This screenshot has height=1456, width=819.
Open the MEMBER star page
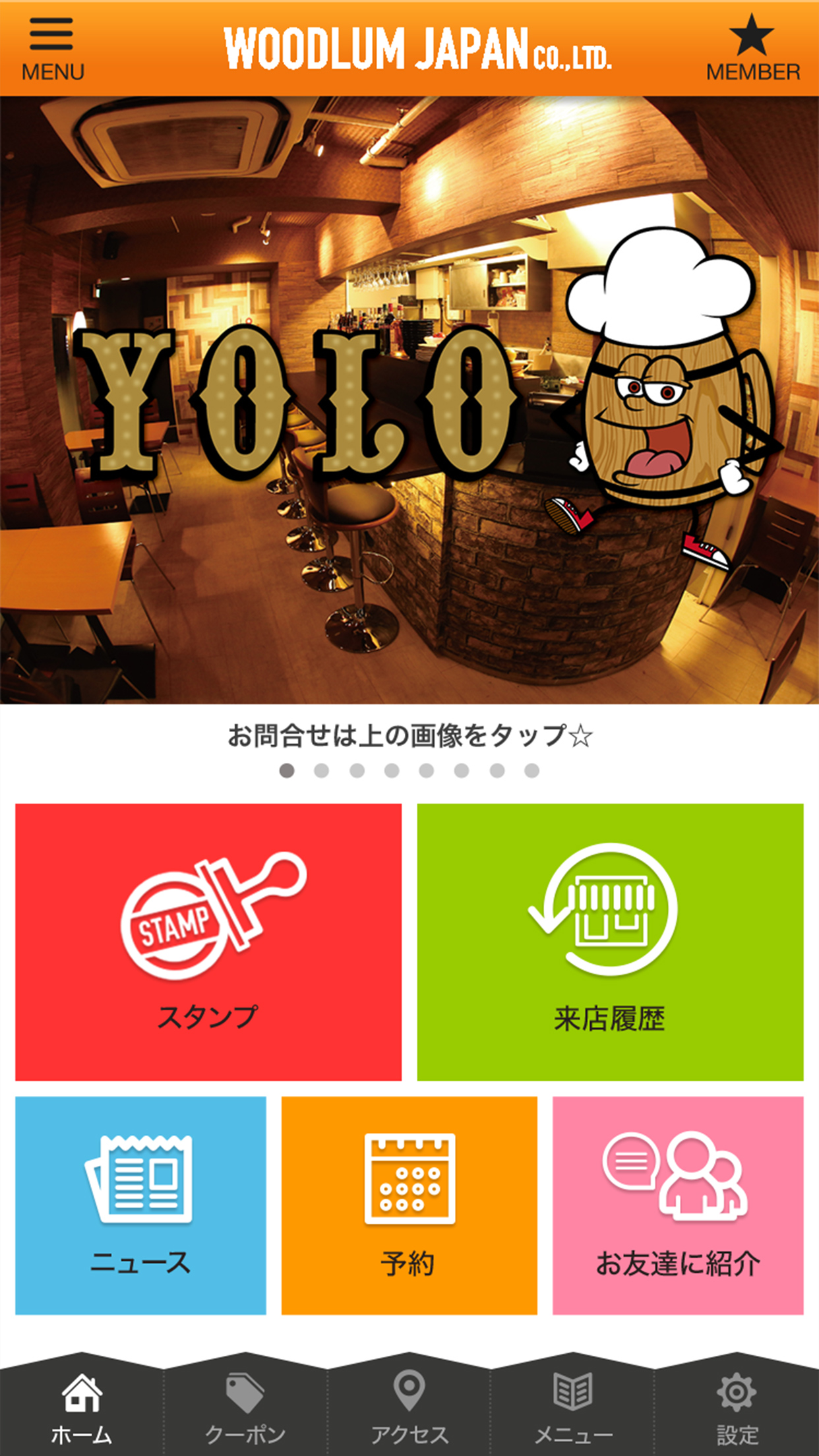point(752,49)
